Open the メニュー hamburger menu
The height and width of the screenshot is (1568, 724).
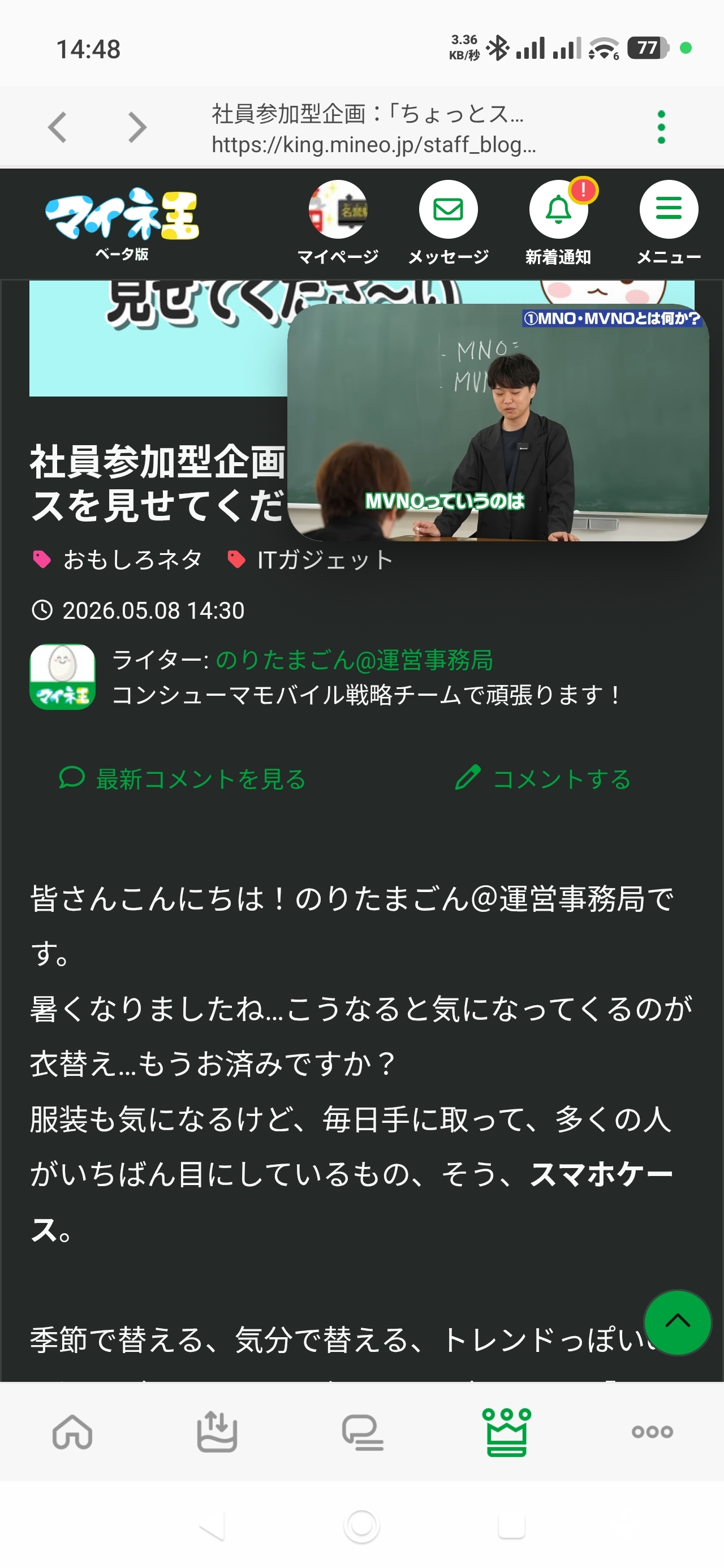[669, 223]
